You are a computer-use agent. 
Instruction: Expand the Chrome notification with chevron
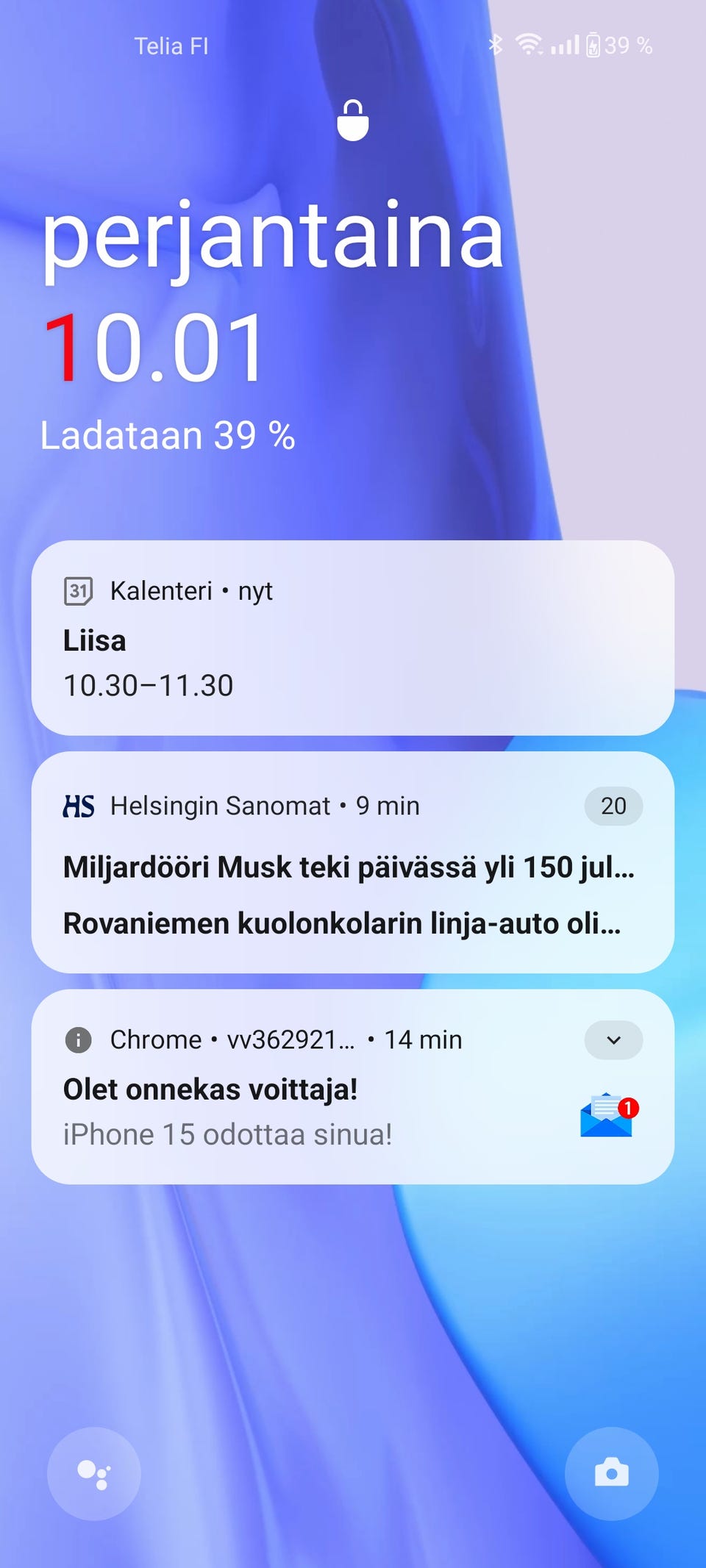tap(613, 1040)
